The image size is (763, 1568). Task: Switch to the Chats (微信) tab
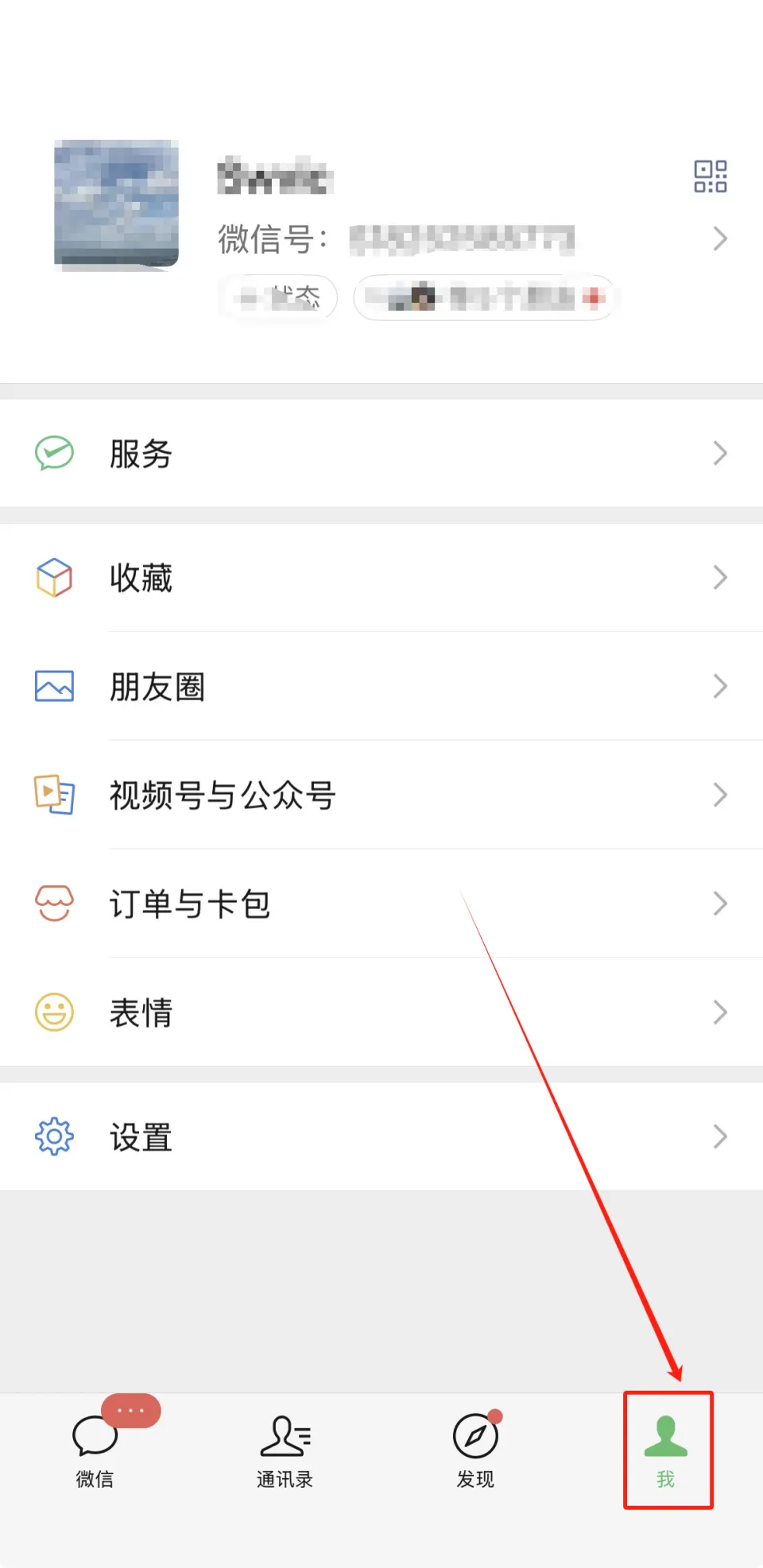(x=94, y=1454)
